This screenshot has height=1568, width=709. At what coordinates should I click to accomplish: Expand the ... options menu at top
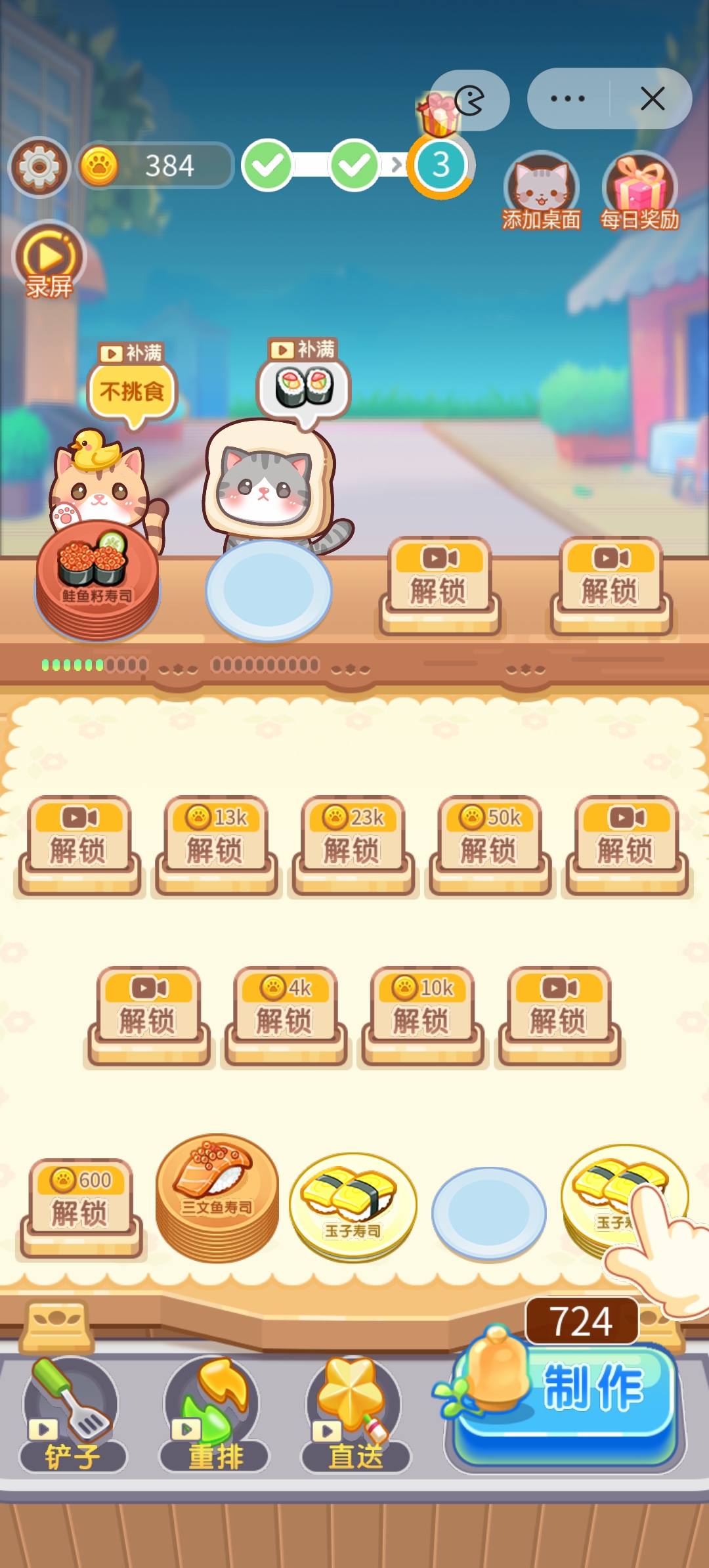coord(569,97)
